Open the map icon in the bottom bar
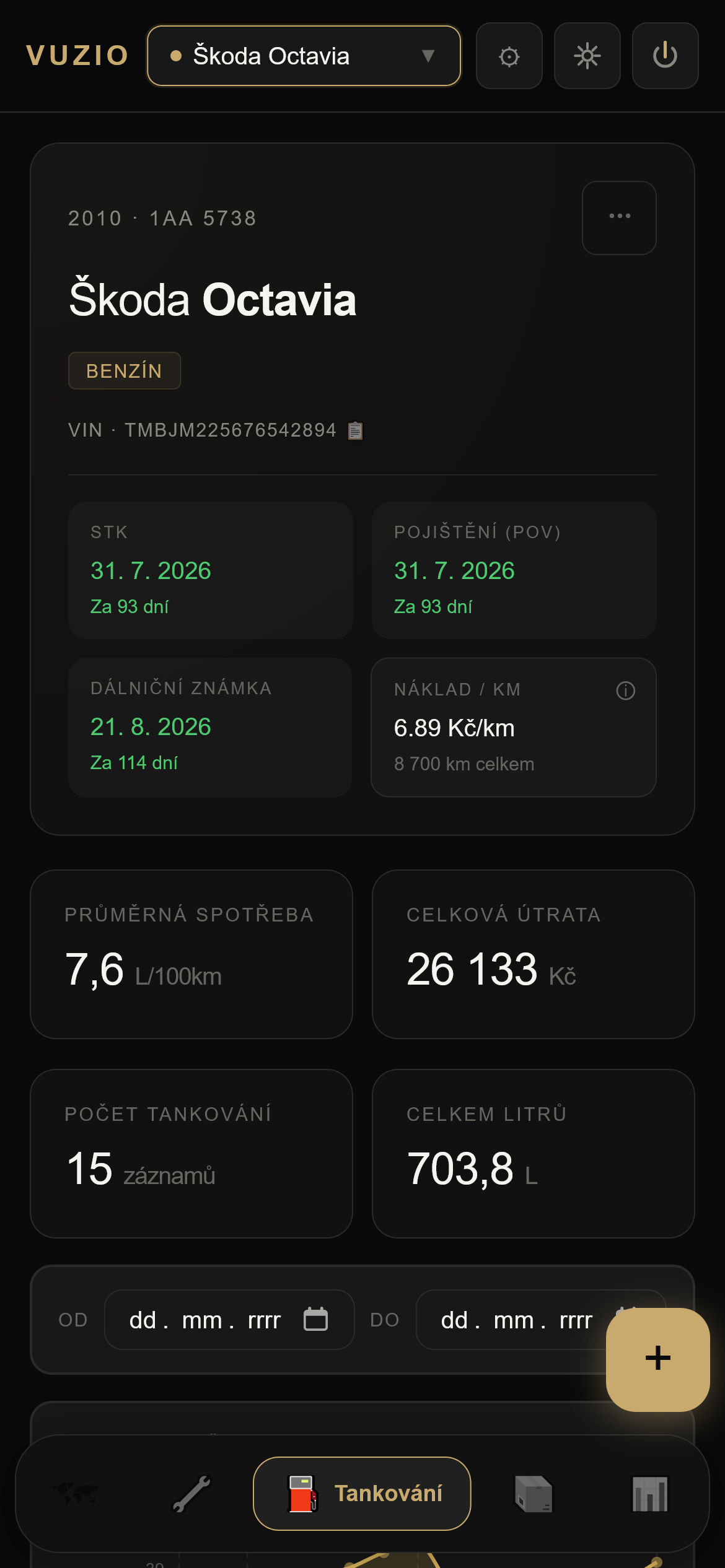This screenshot has width=725, height=1568. pyautogui.click(x=74, y=1492)
